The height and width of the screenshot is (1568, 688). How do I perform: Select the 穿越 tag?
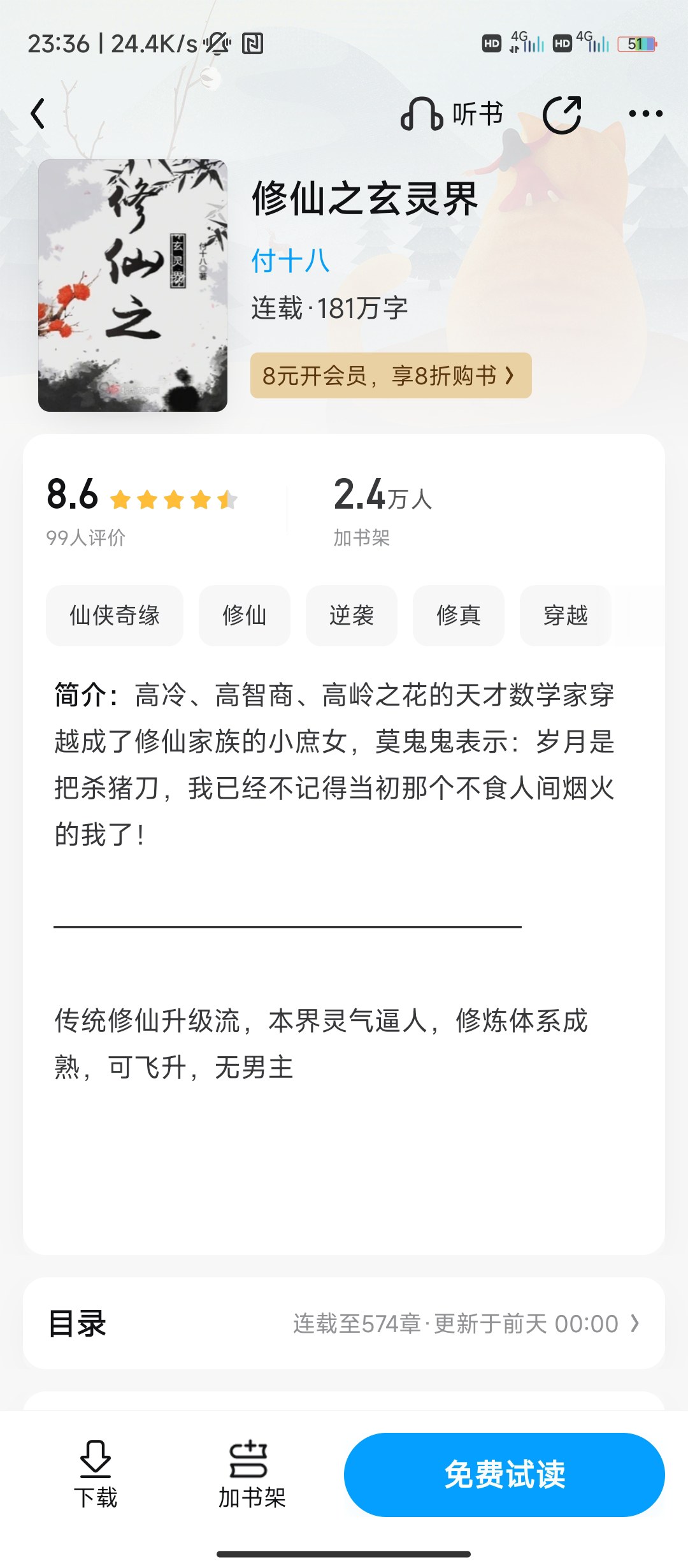click(x=565, y=615)
